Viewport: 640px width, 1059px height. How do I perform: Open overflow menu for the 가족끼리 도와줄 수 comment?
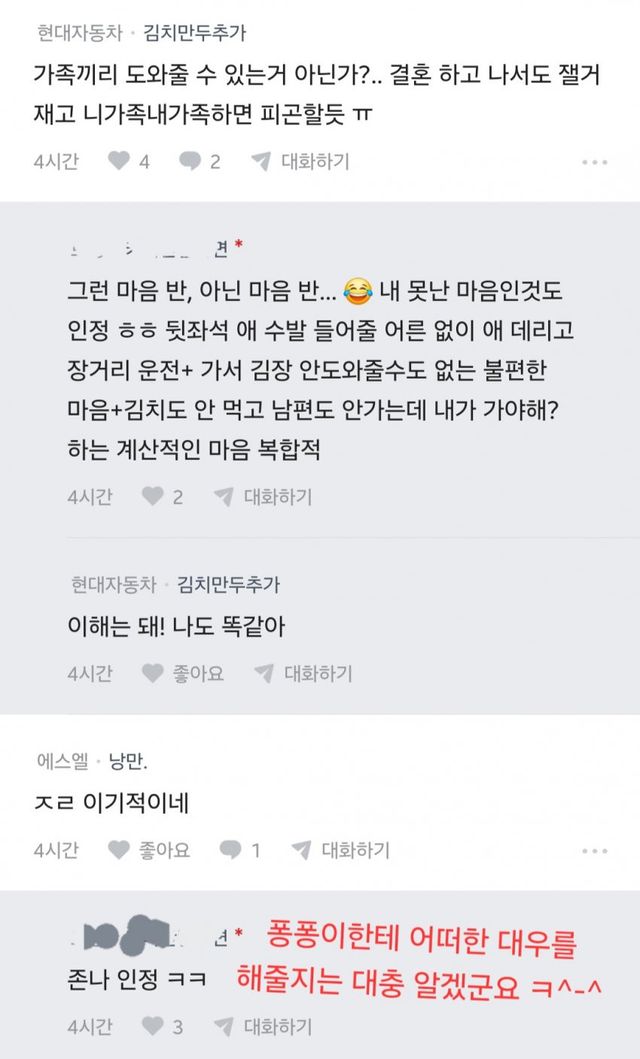coord(594,162)
